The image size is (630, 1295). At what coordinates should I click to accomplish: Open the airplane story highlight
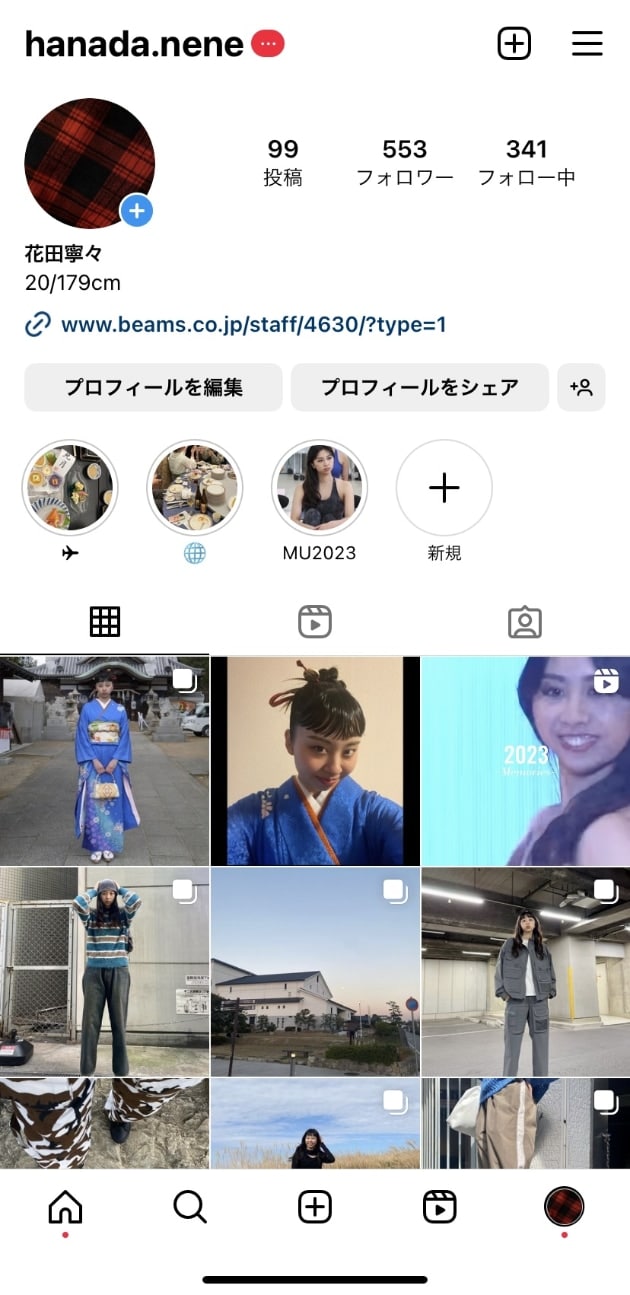coord(70,488)
